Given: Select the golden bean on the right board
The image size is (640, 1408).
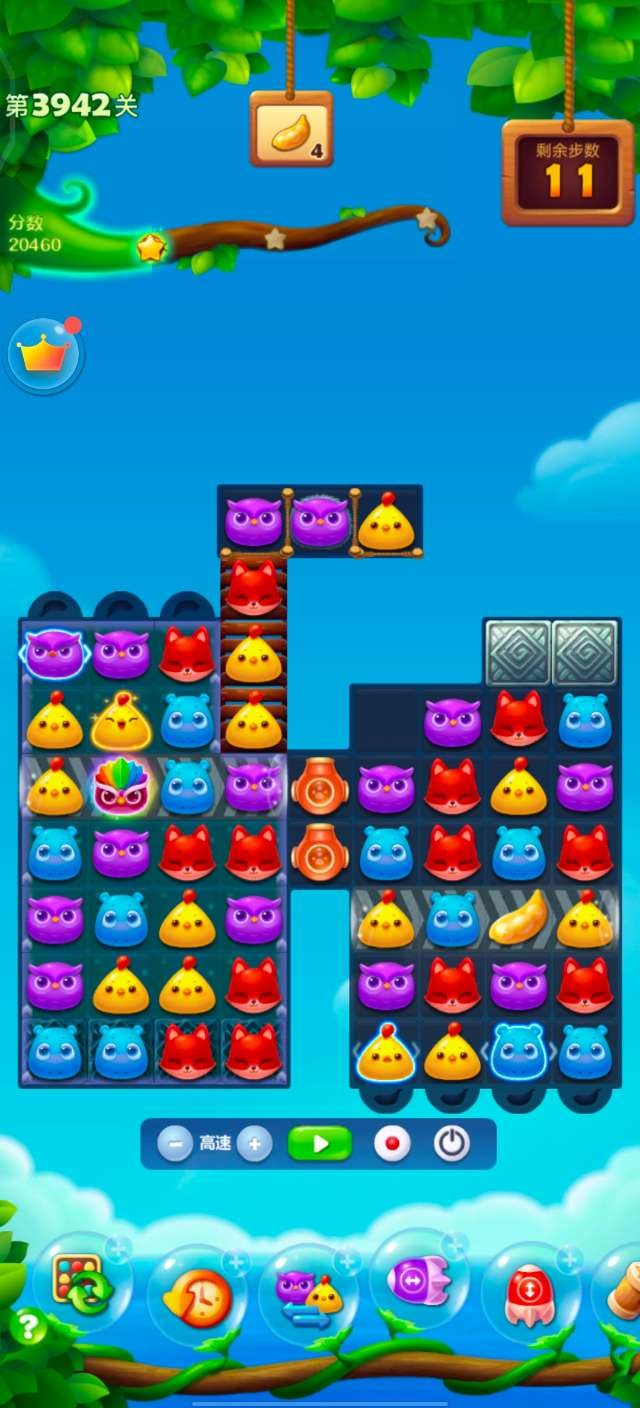Looking at the screenshot, I should click(518, 918).
